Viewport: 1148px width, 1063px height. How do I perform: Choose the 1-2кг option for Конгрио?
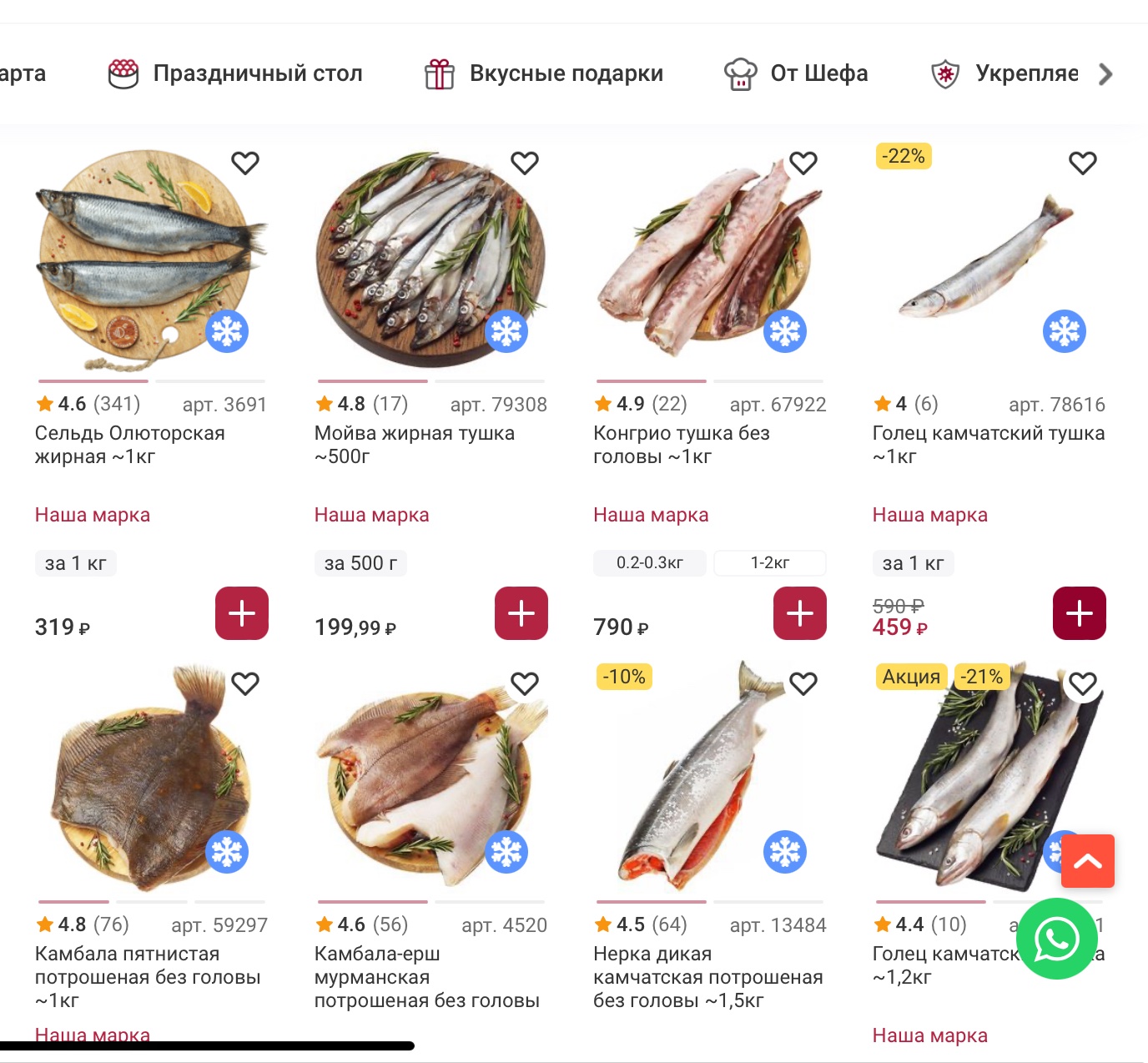point(769,563)
